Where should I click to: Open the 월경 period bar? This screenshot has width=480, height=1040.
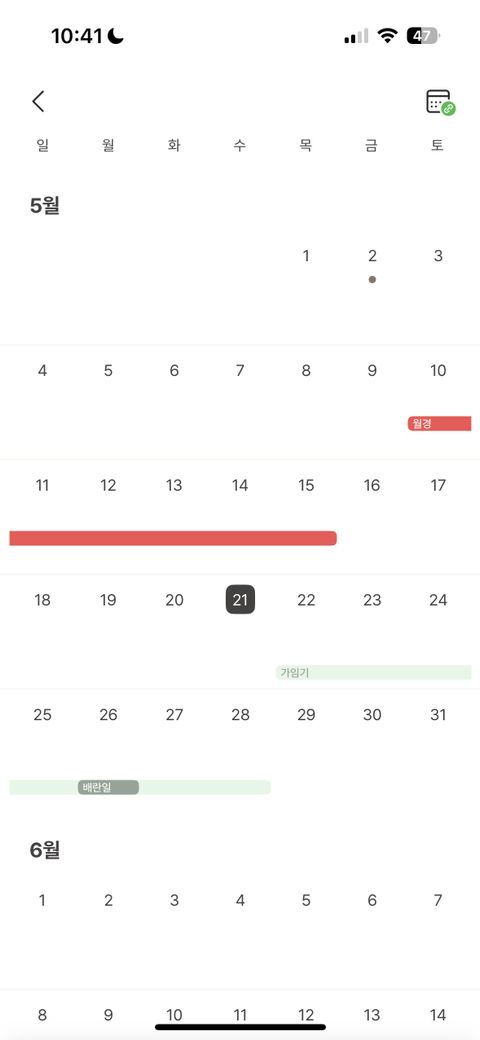(439, 424)
